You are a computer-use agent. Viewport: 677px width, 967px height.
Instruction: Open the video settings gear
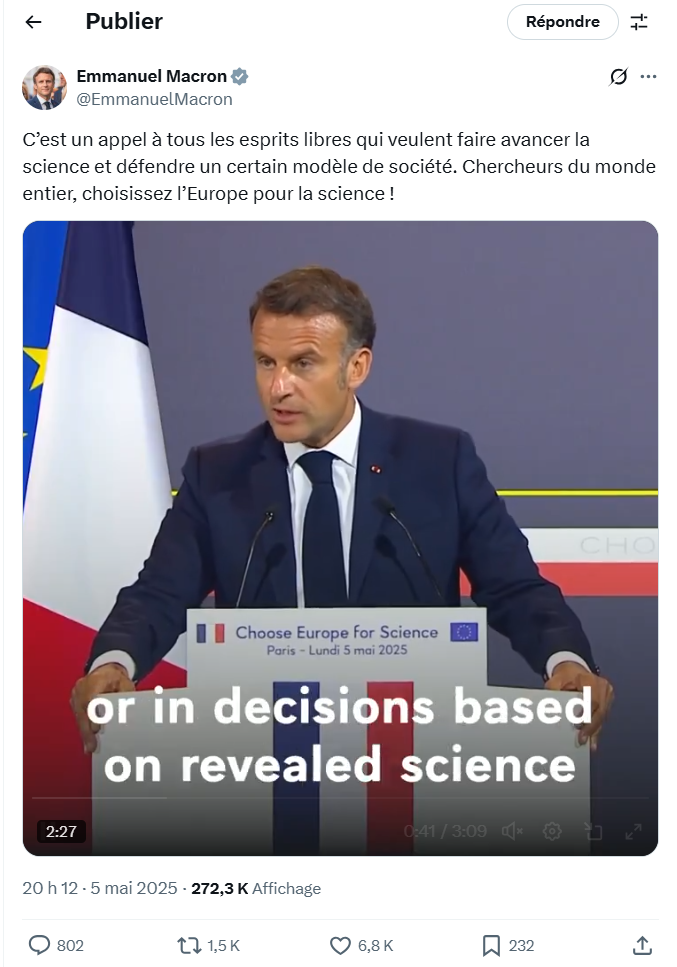552,831
